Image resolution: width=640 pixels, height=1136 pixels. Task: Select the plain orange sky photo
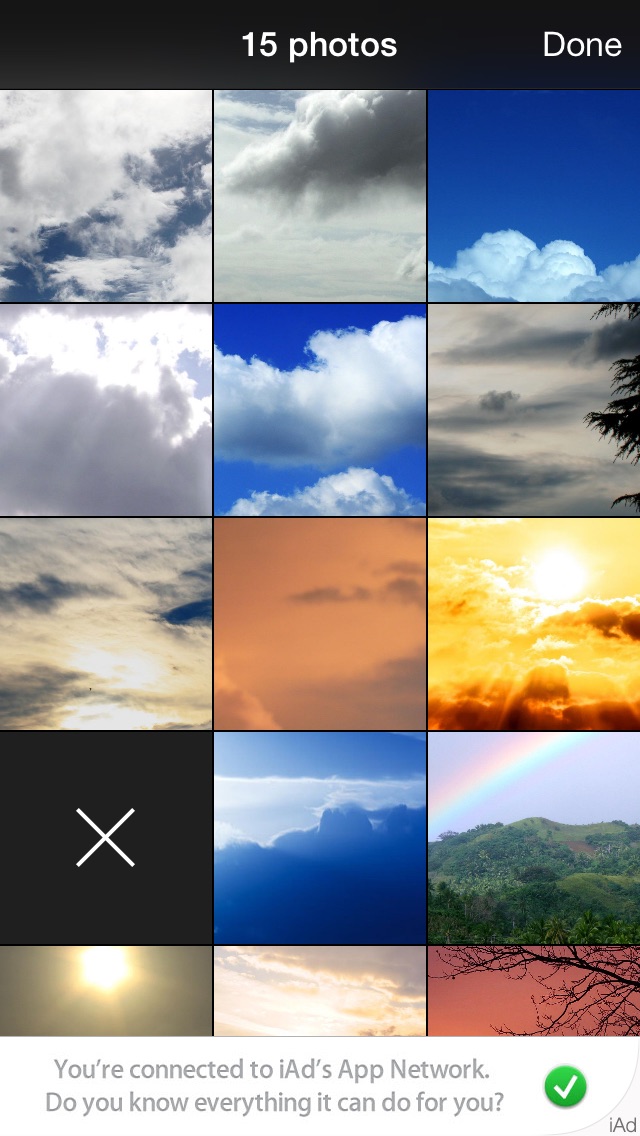point(320,624)
